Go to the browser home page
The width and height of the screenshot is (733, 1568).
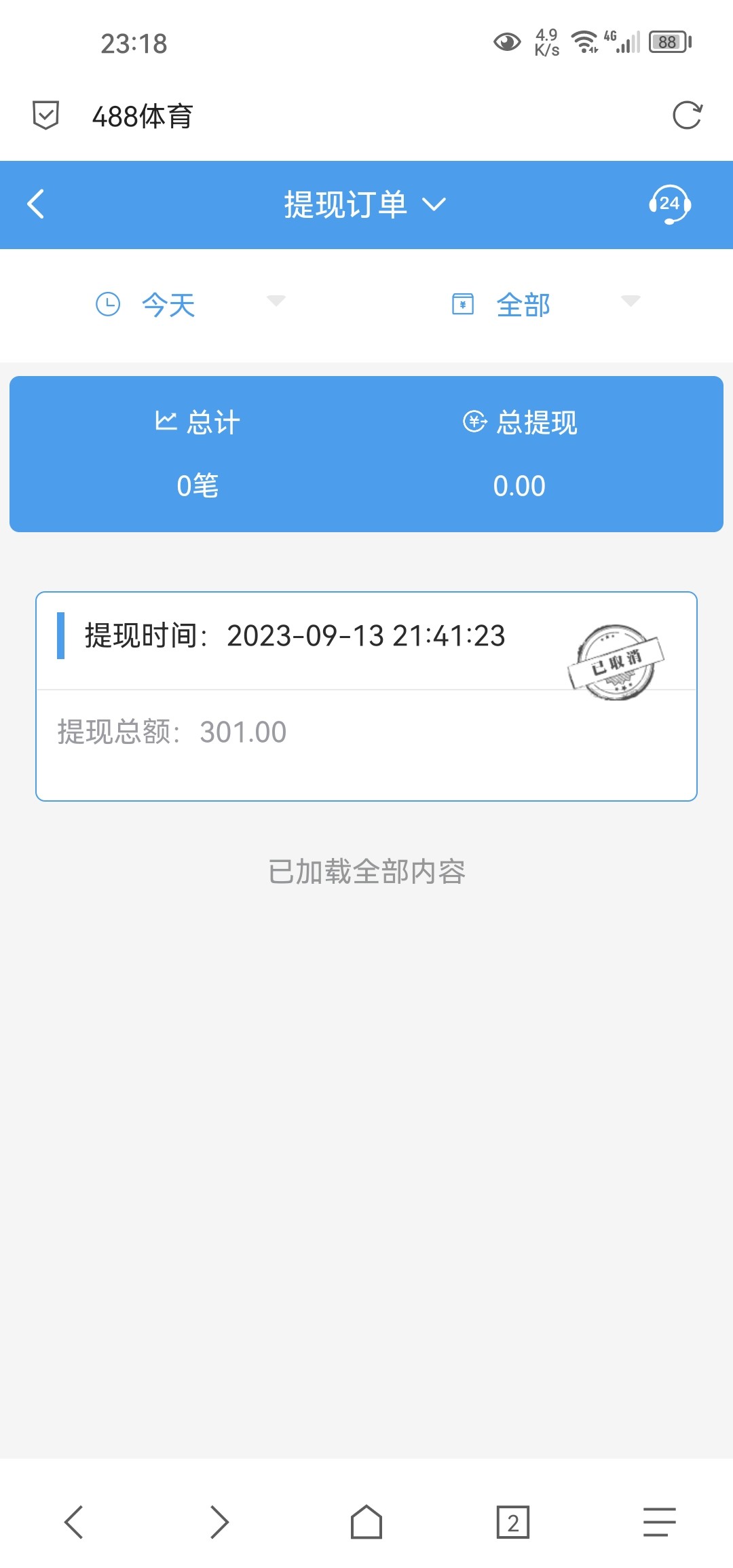point(366,1522)
